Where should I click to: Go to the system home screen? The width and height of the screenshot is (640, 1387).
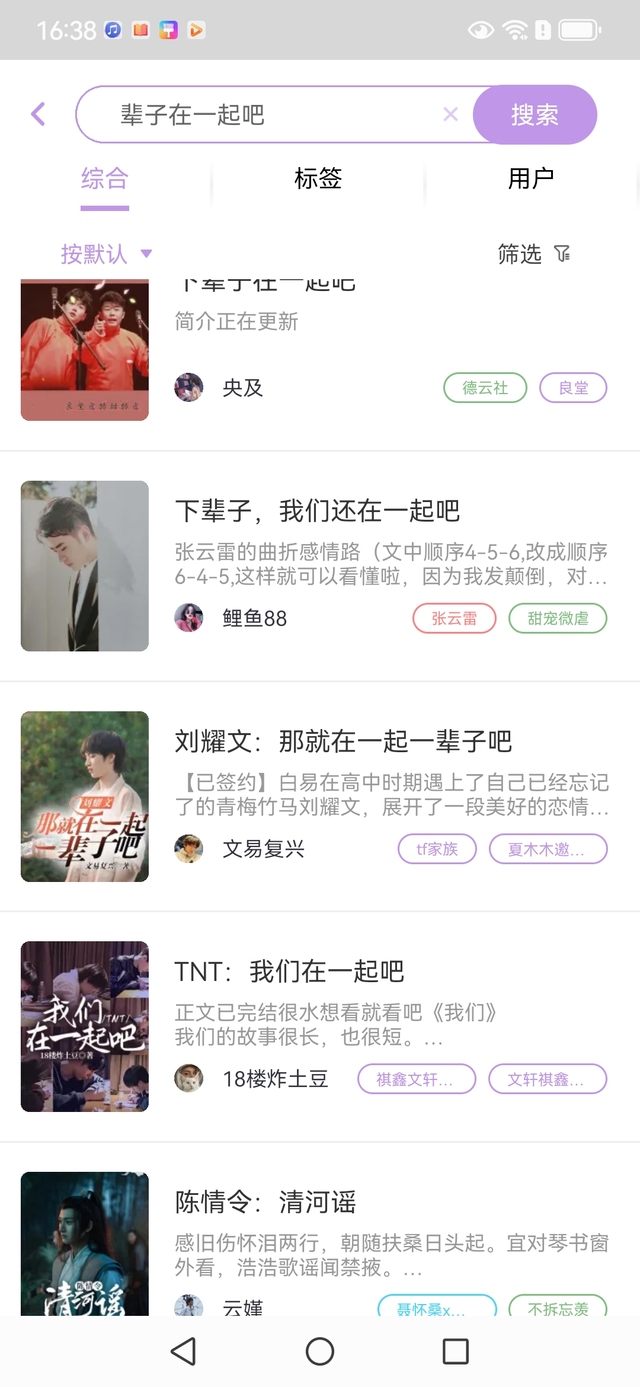click(x=320, y=1352)
